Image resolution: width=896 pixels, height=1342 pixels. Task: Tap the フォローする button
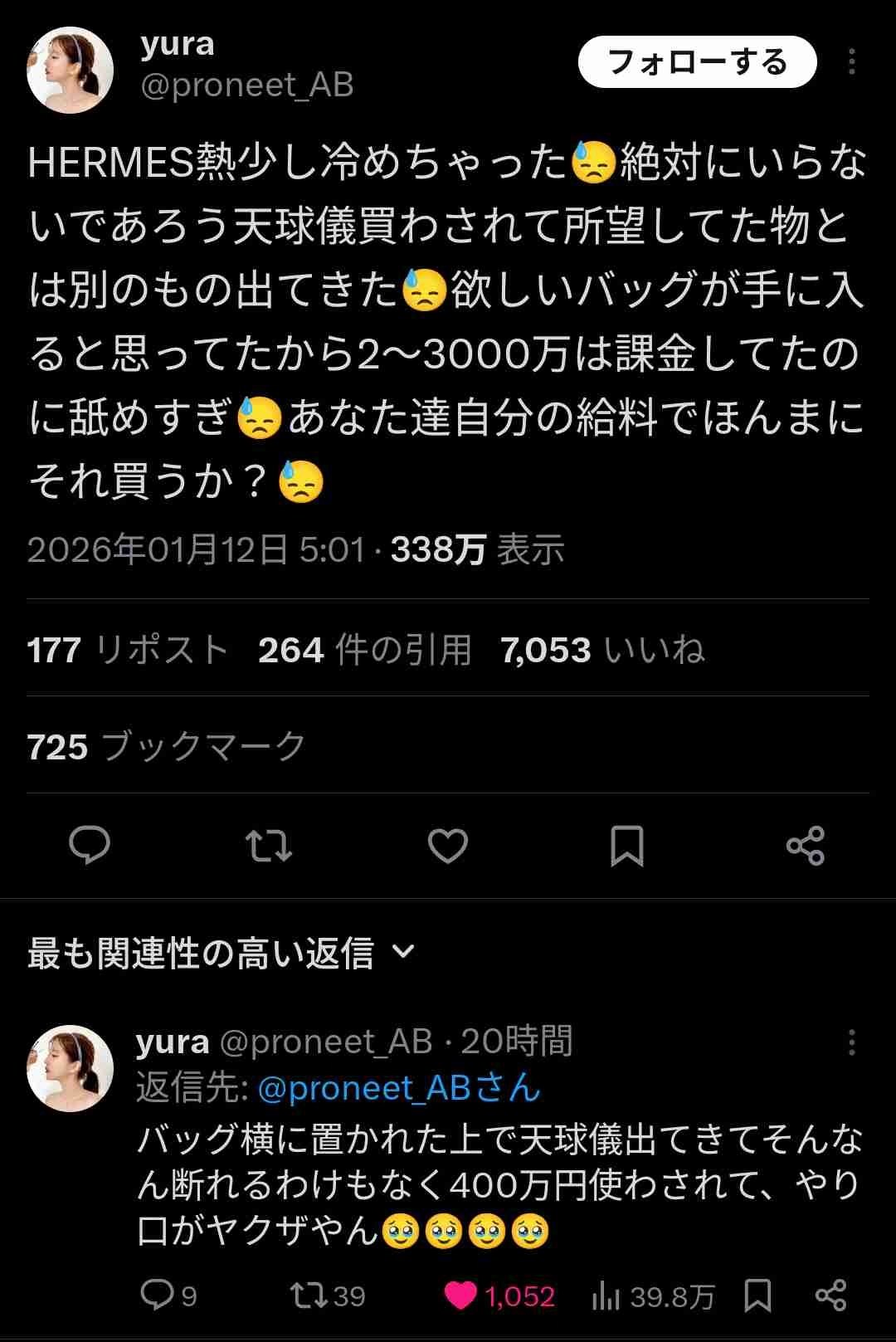click(x=697, y=62)
